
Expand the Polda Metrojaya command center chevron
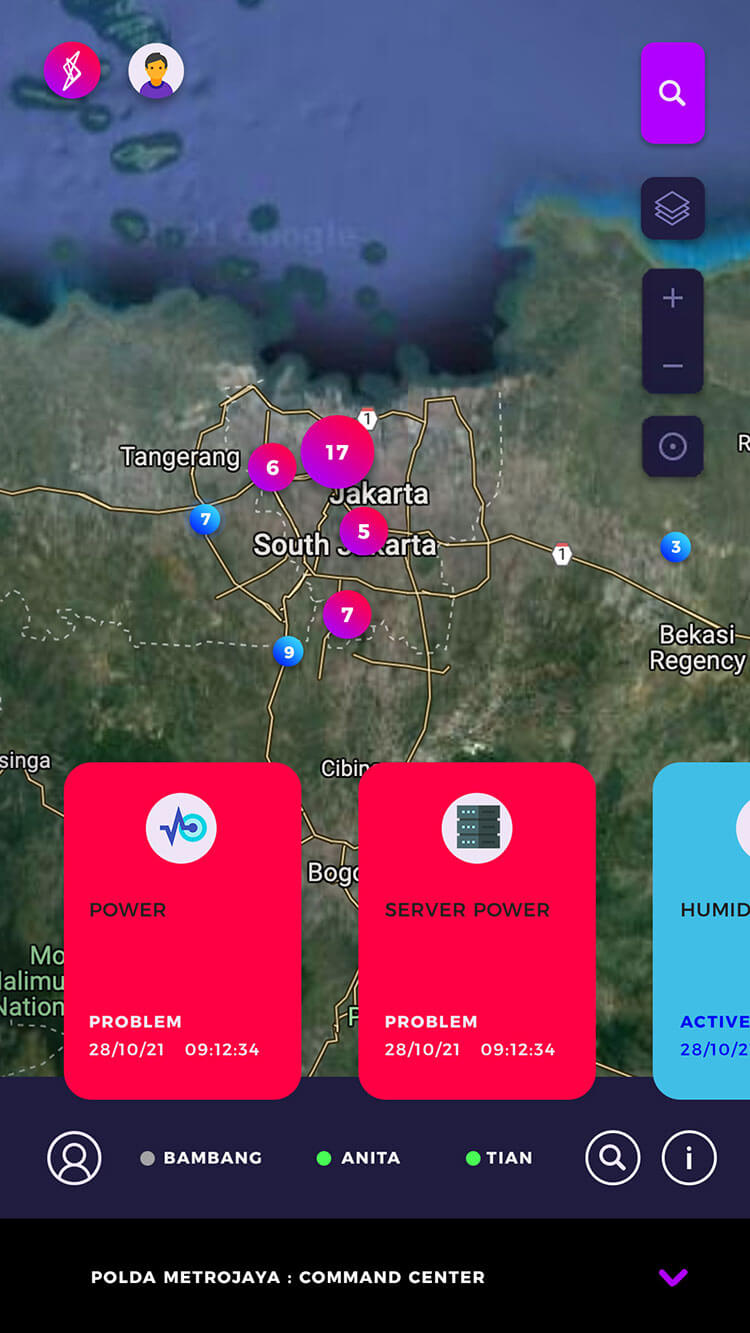pos(672,1277)
